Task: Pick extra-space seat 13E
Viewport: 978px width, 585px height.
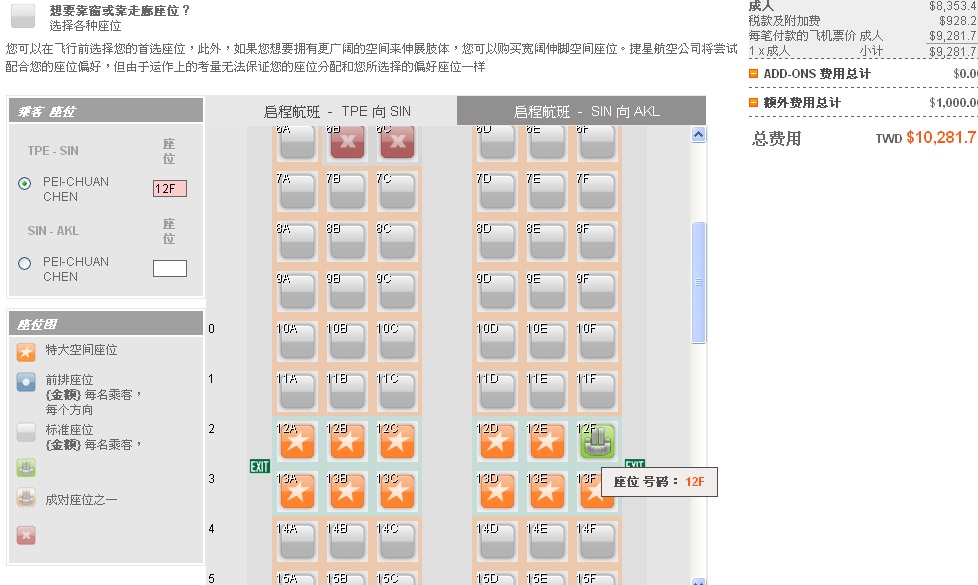Action: [548, 491]
